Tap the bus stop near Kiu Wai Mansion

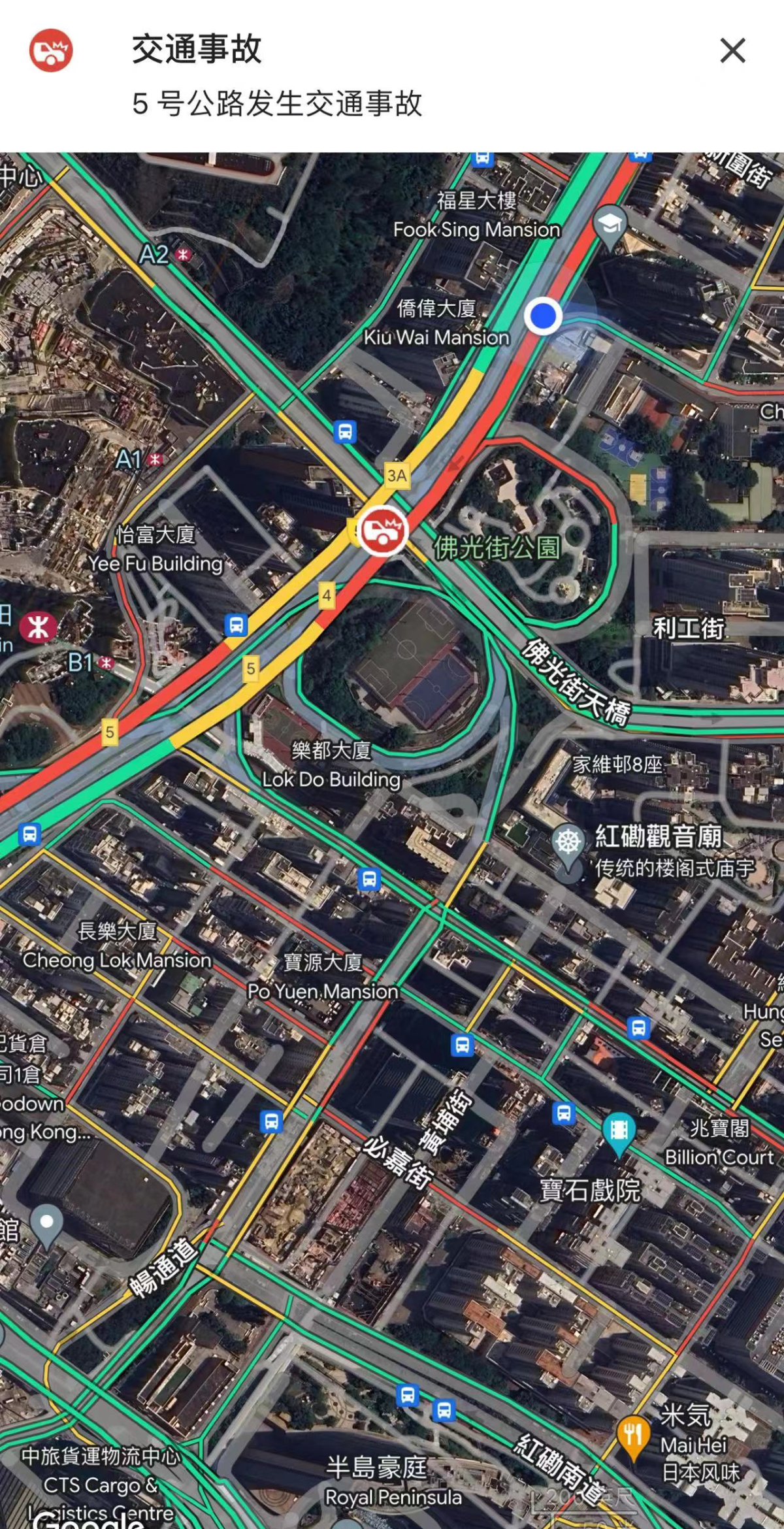(x=345, y=431)
